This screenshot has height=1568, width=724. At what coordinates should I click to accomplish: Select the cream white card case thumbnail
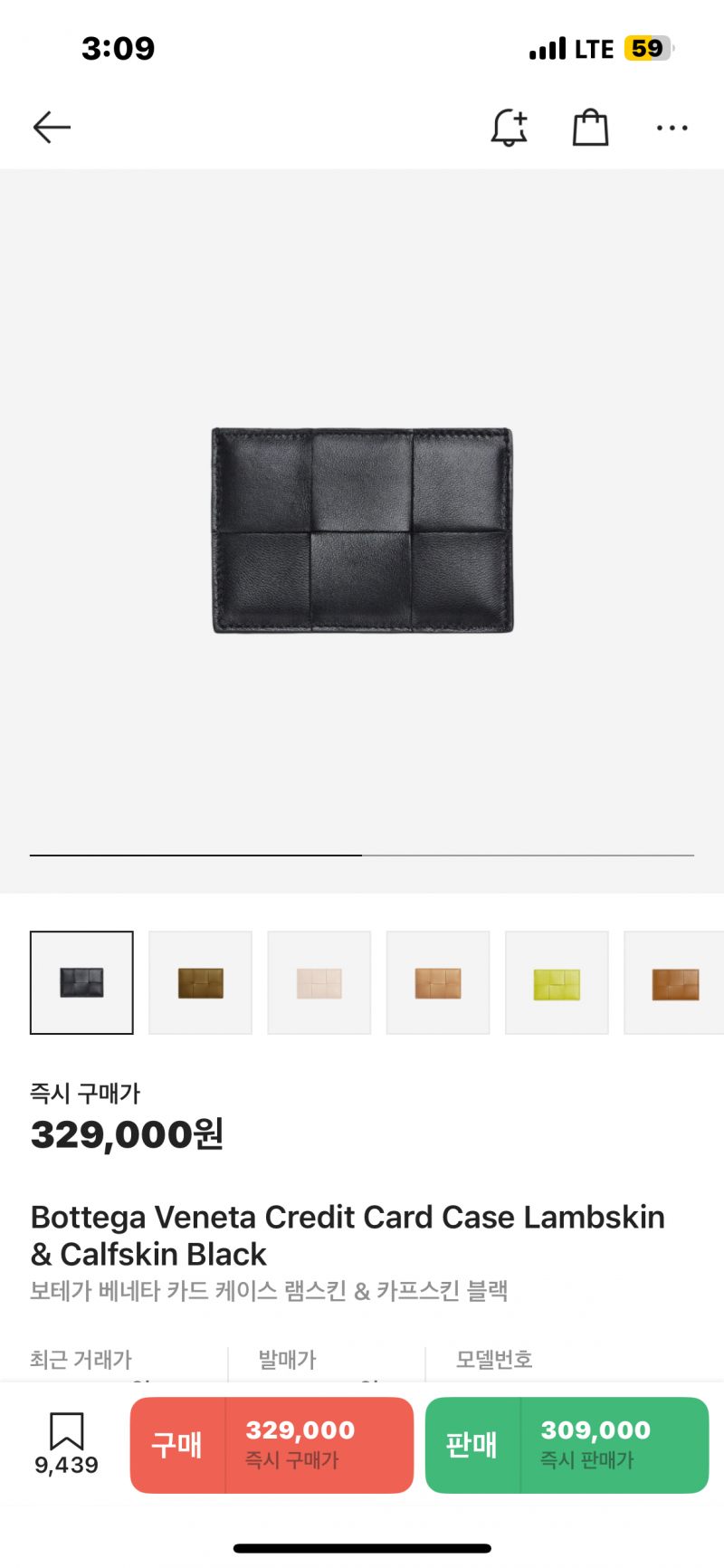pyautogui.click(x=319, y=982)
